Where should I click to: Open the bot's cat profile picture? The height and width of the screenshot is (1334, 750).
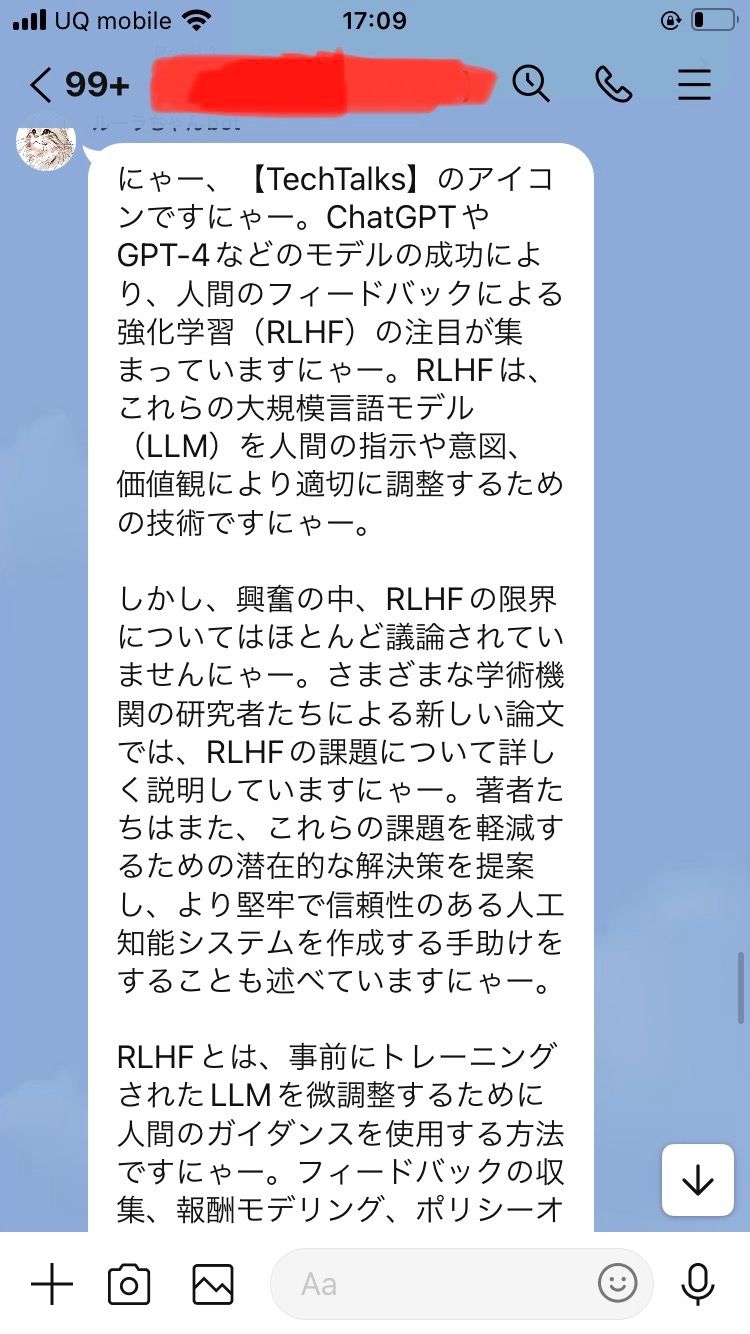click(x=46, y=143)
